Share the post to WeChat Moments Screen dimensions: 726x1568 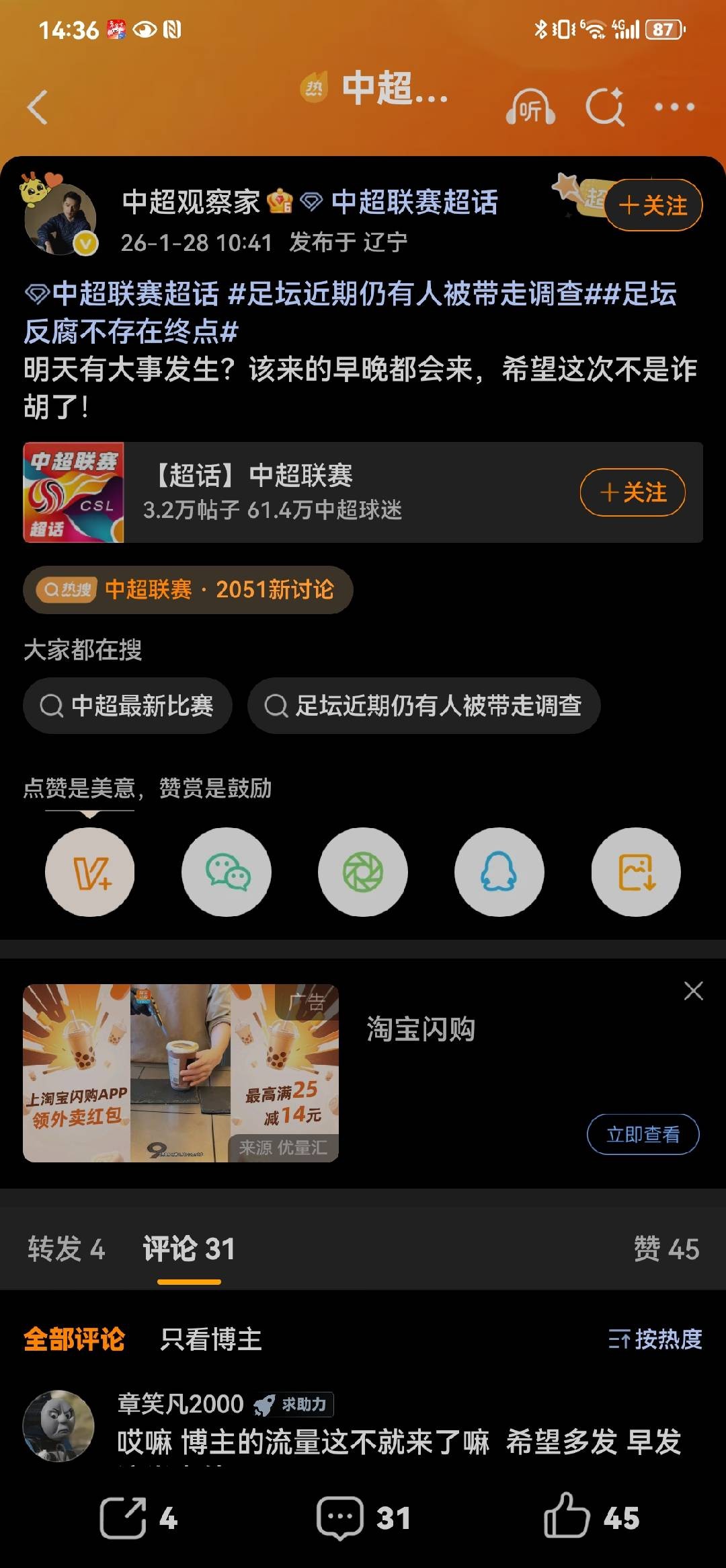(x=363, y=872)
